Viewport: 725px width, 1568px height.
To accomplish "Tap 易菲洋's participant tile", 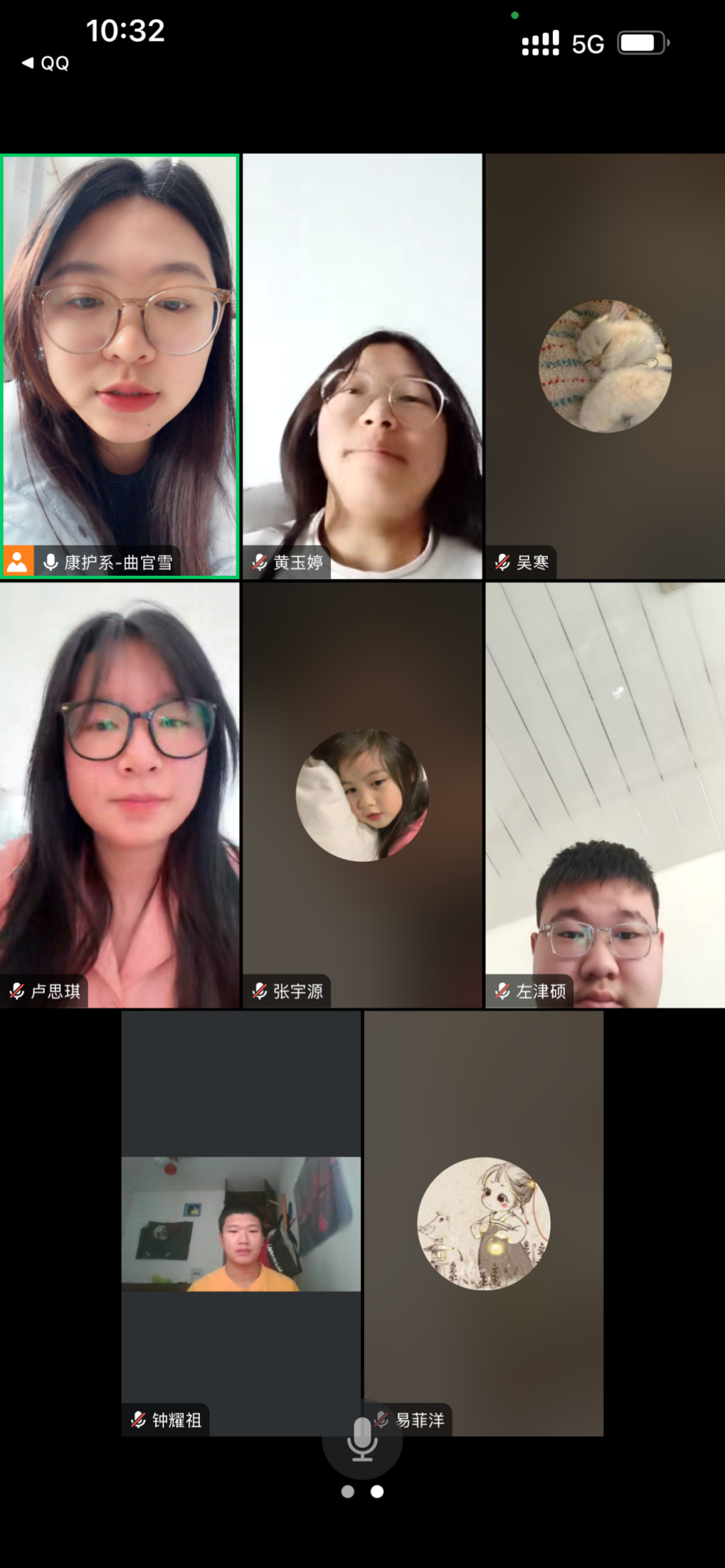I will (483, 1222).
